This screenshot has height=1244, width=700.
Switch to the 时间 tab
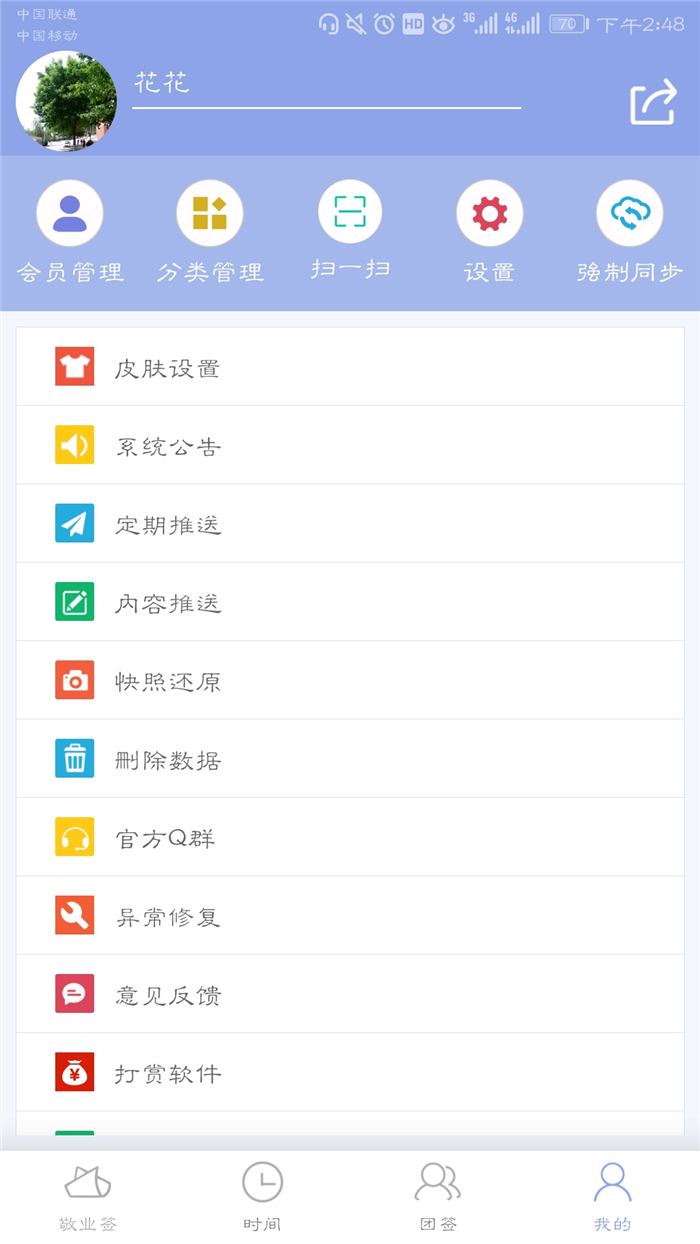[x=262, y=1197]
